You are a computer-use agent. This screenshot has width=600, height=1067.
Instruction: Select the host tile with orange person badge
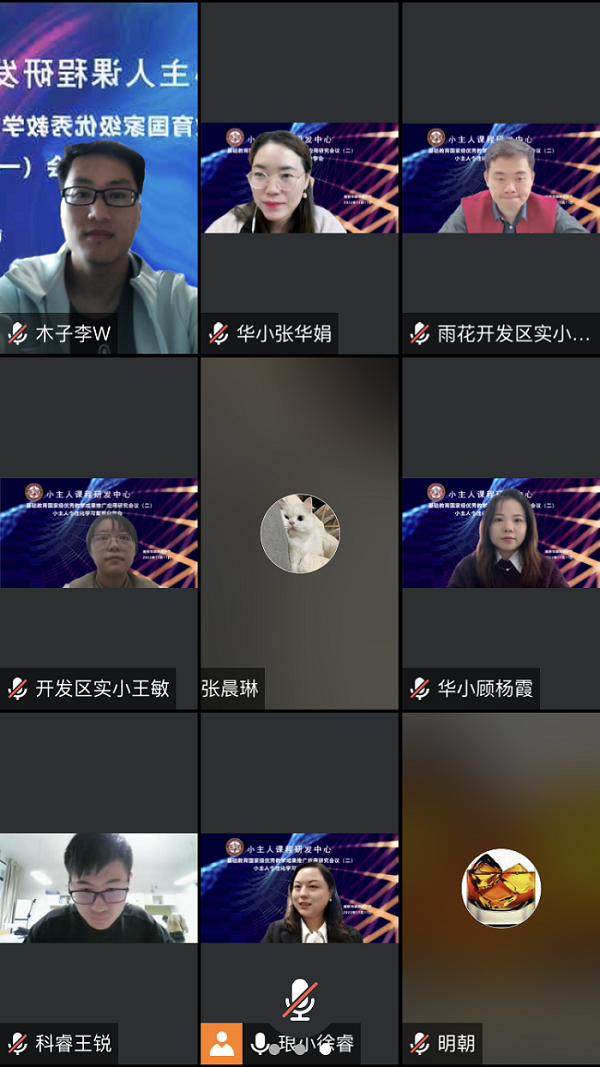coord(299,888)
